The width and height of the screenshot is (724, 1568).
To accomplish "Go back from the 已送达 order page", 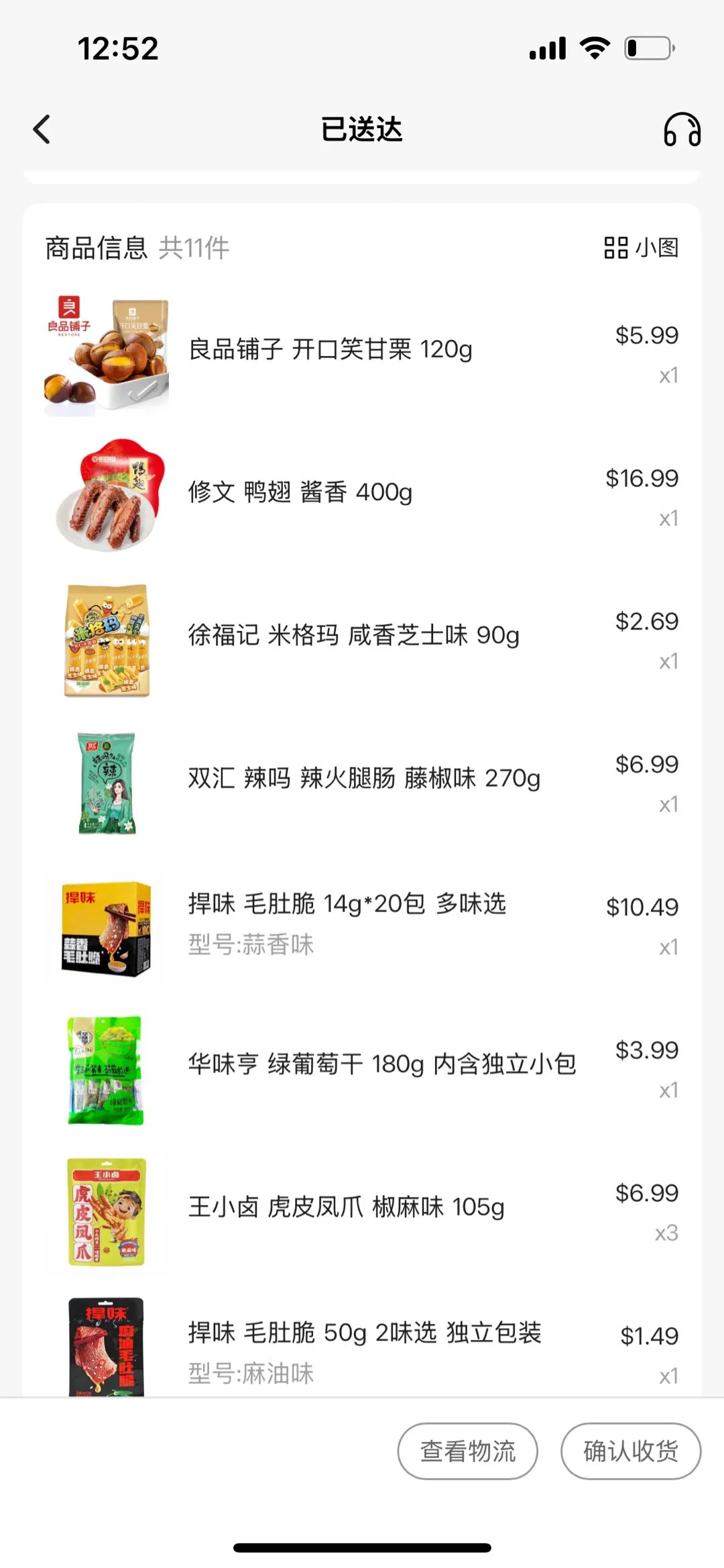I will (x=42, y=129).
